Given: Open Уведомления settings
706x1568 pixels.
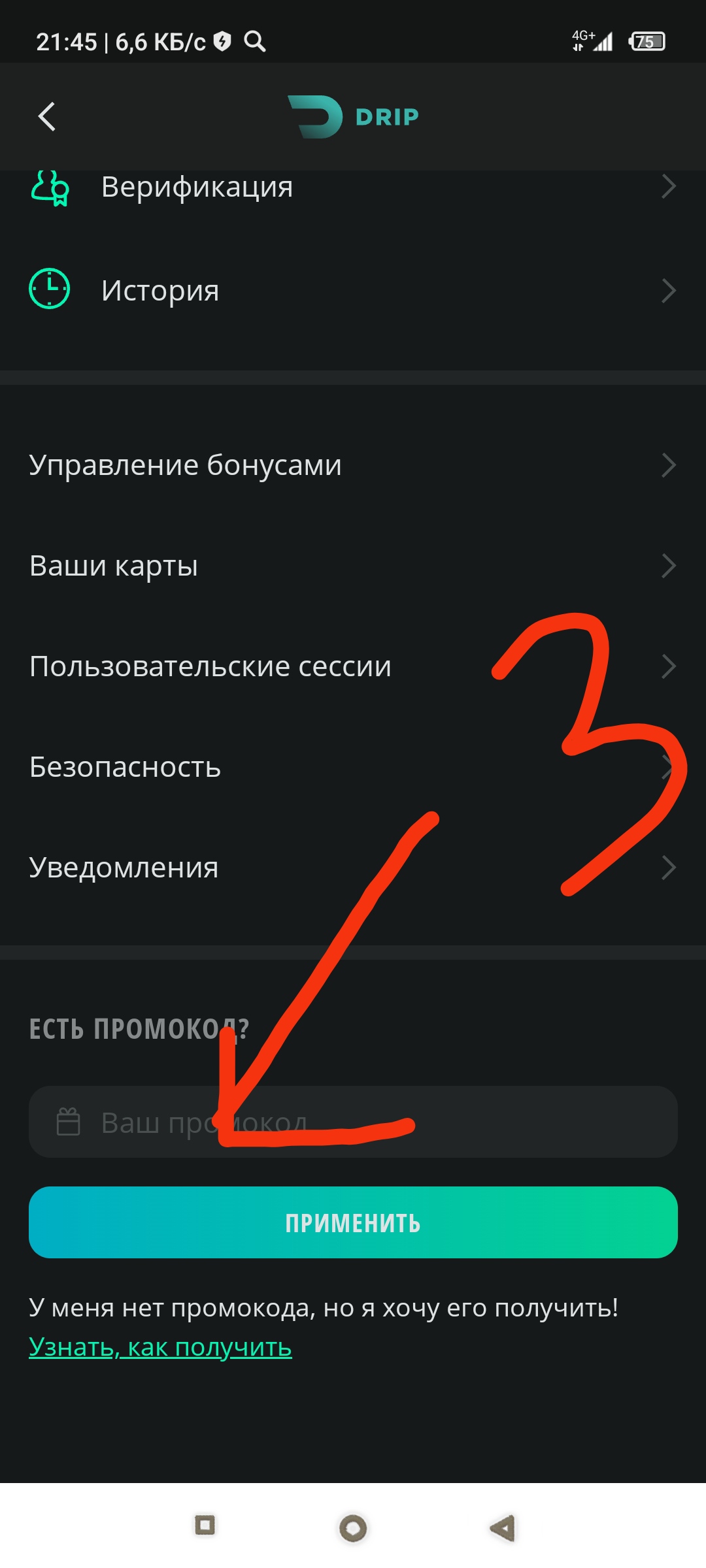Looking at the screenshot, I should [x=353, y=868].
